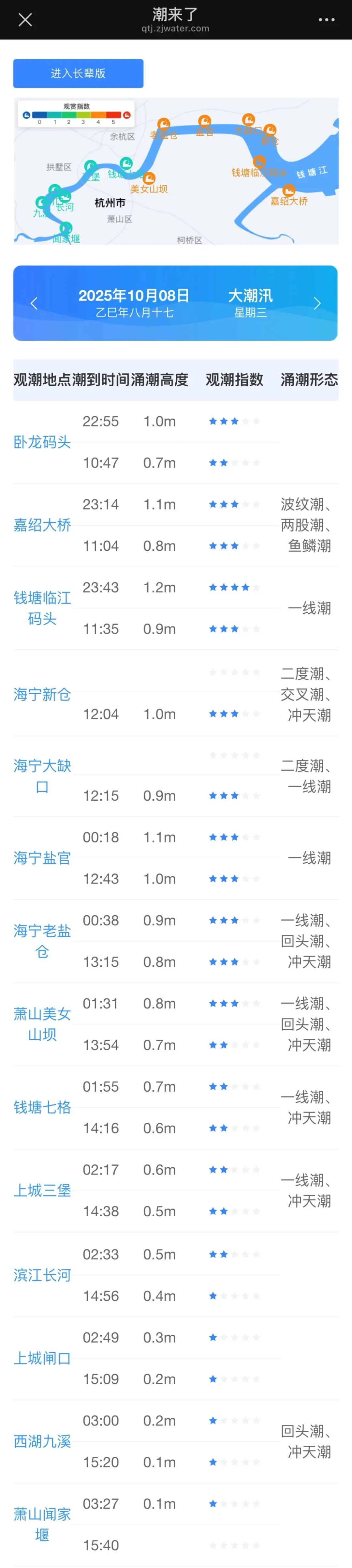Open the 嘉绍大桥 table entry

click(x=42, y=525)
